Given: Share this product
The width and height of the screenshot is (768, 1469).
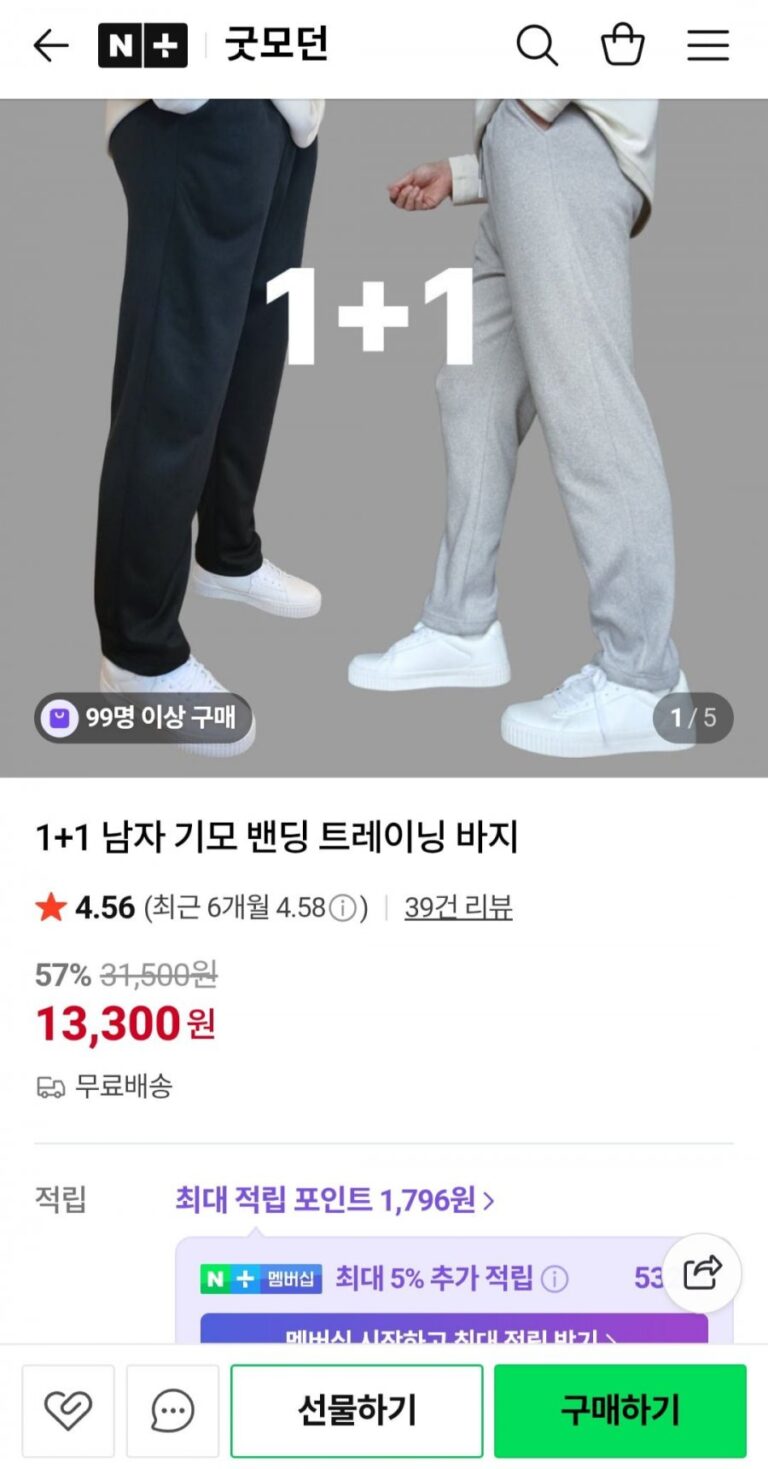Looking at the screenshot, I should coord(702,1273).
